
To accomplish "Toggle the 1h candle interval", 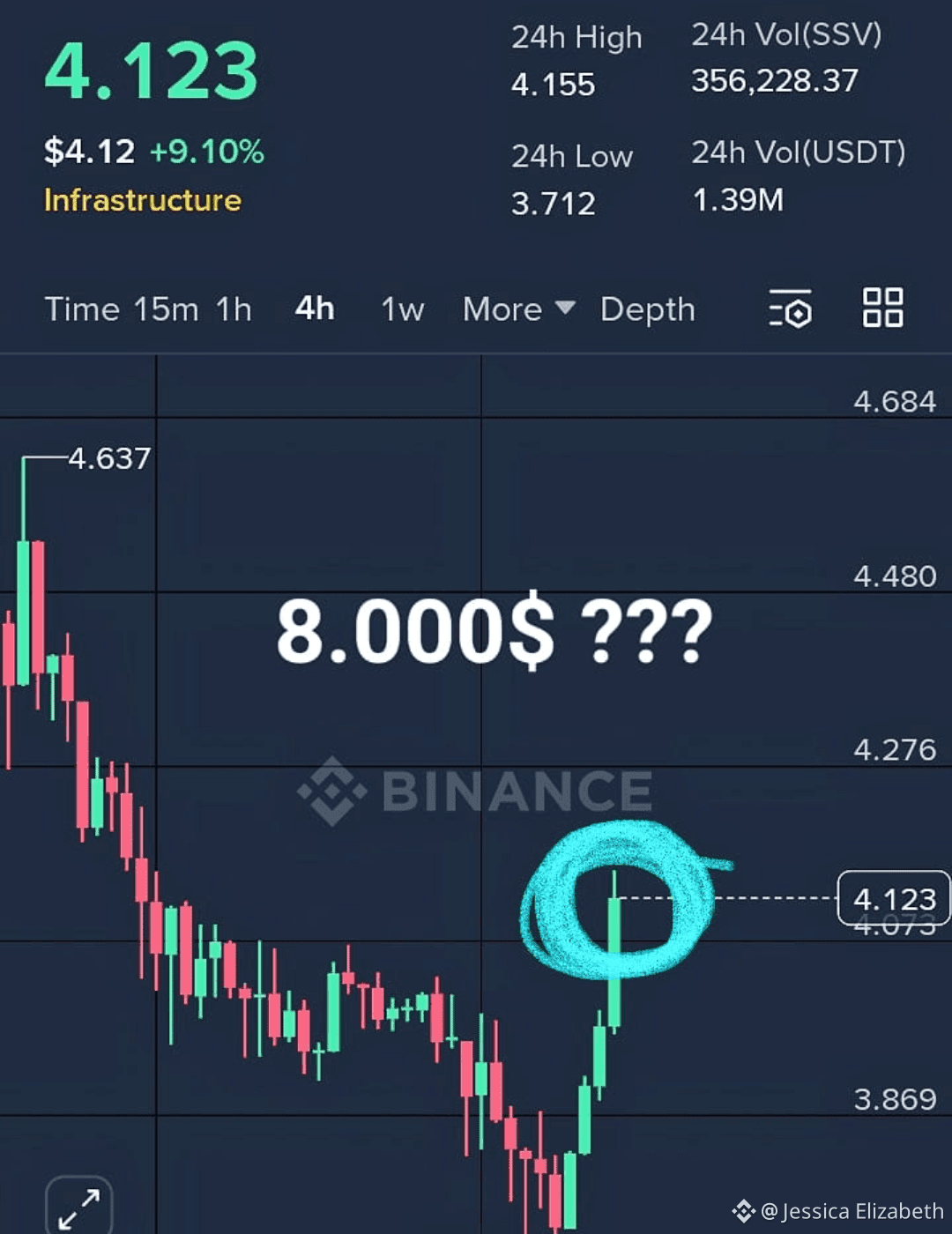I will pyautogui.click(x=234, y=309).
